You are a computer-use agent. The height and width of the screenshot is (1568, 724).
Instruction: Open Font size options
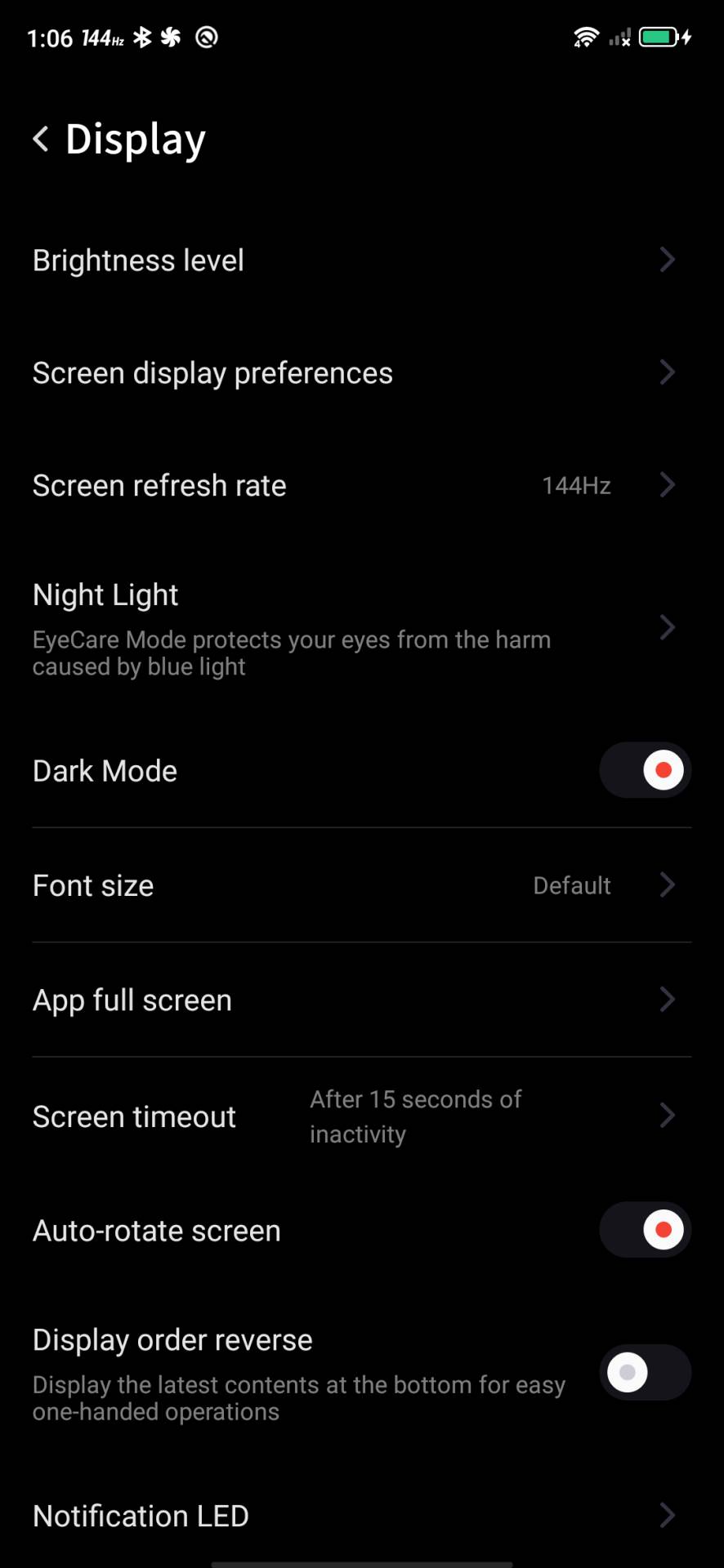click(x=361, y=885)
